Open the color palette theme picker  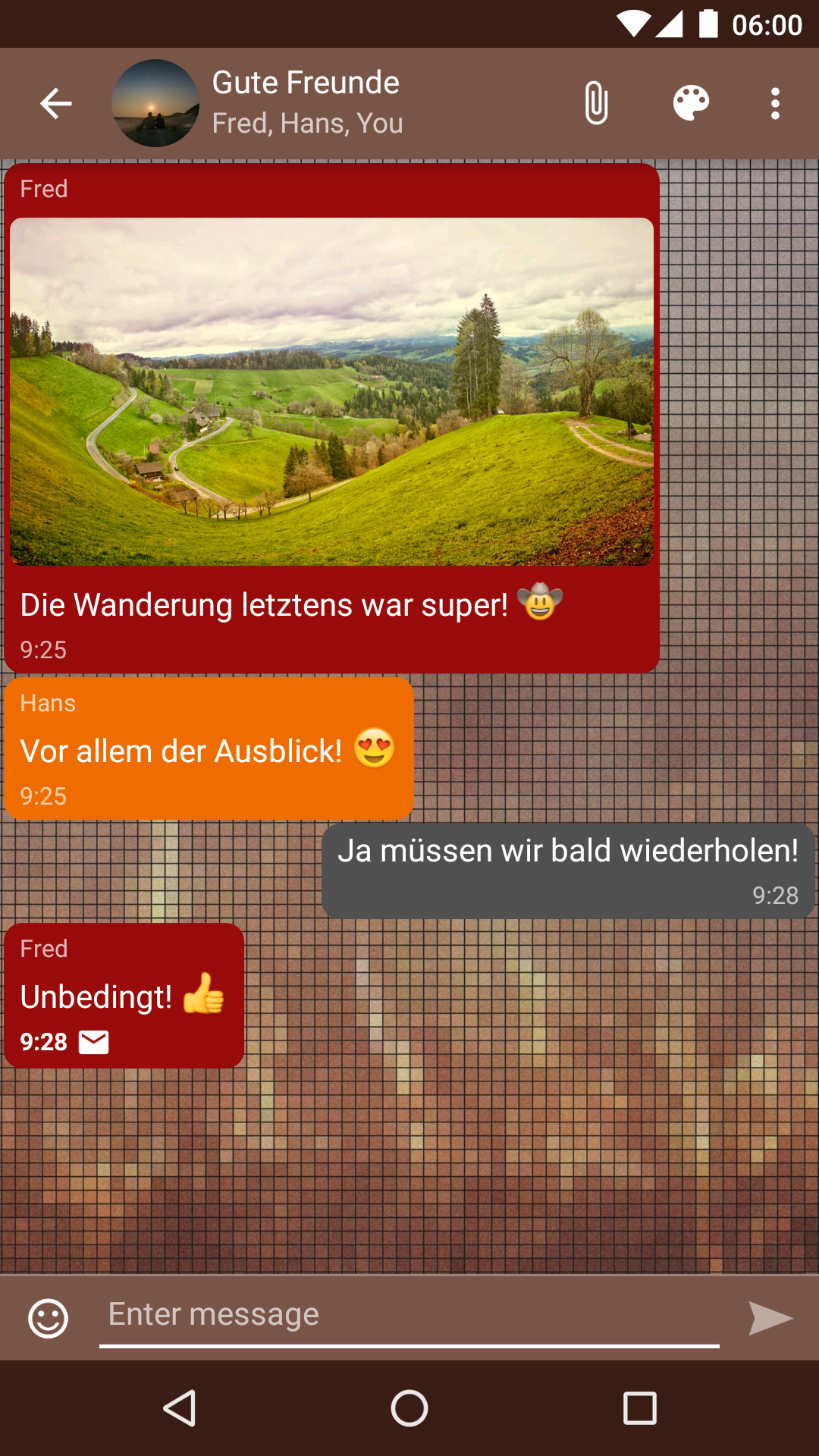pos(691,103)
